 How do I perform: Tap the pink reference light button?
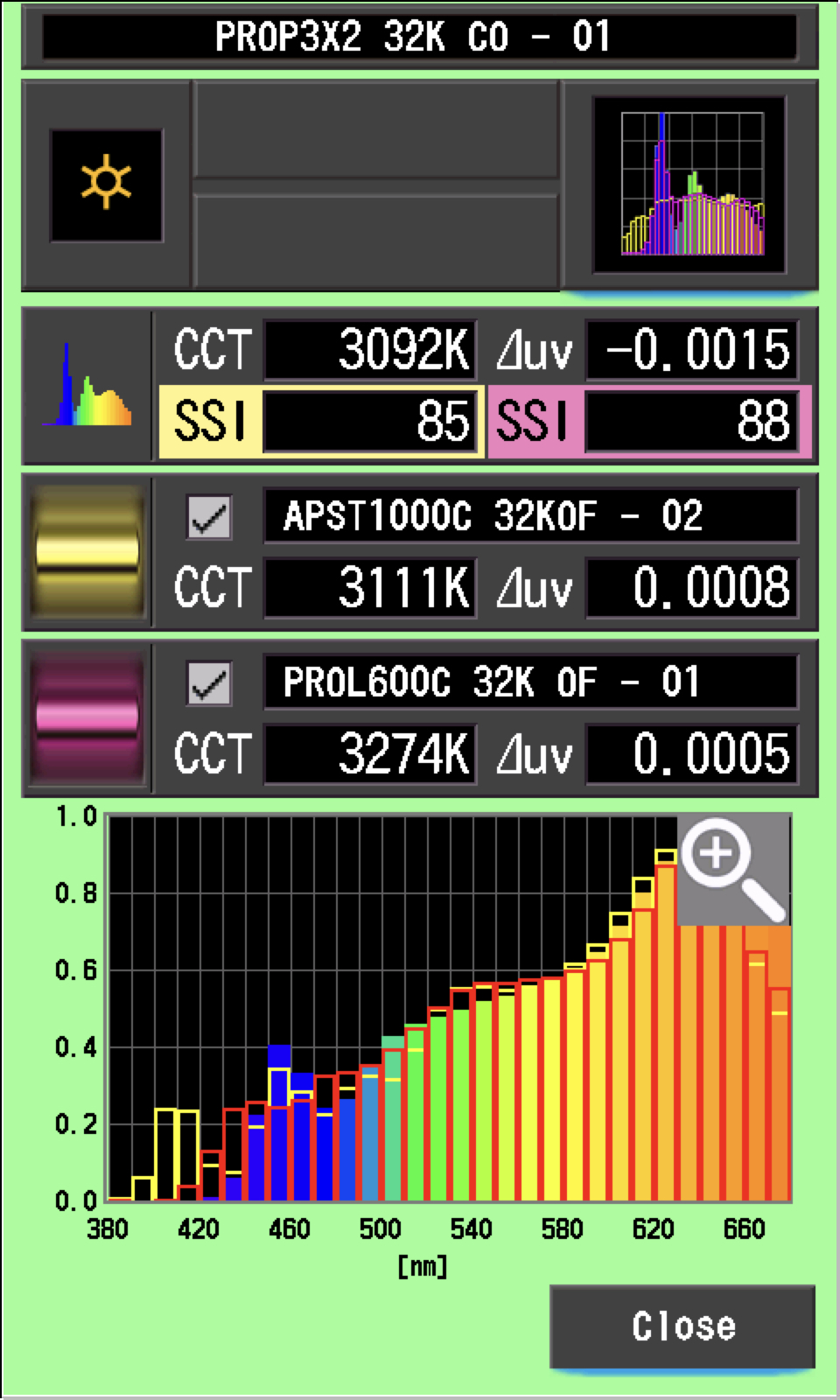point(87,717)
